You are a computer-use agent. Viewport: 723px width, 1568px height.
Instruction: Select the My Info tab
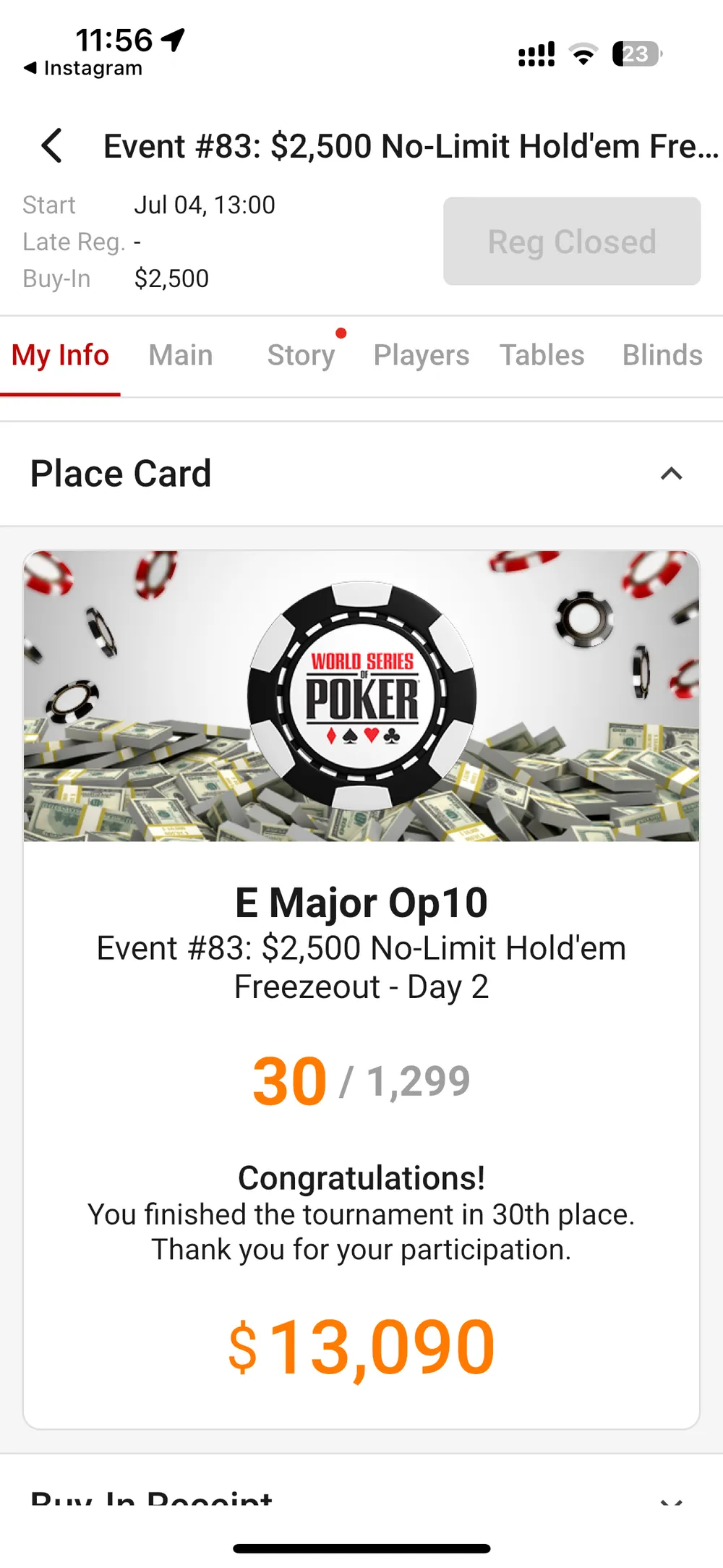[60, 355]
